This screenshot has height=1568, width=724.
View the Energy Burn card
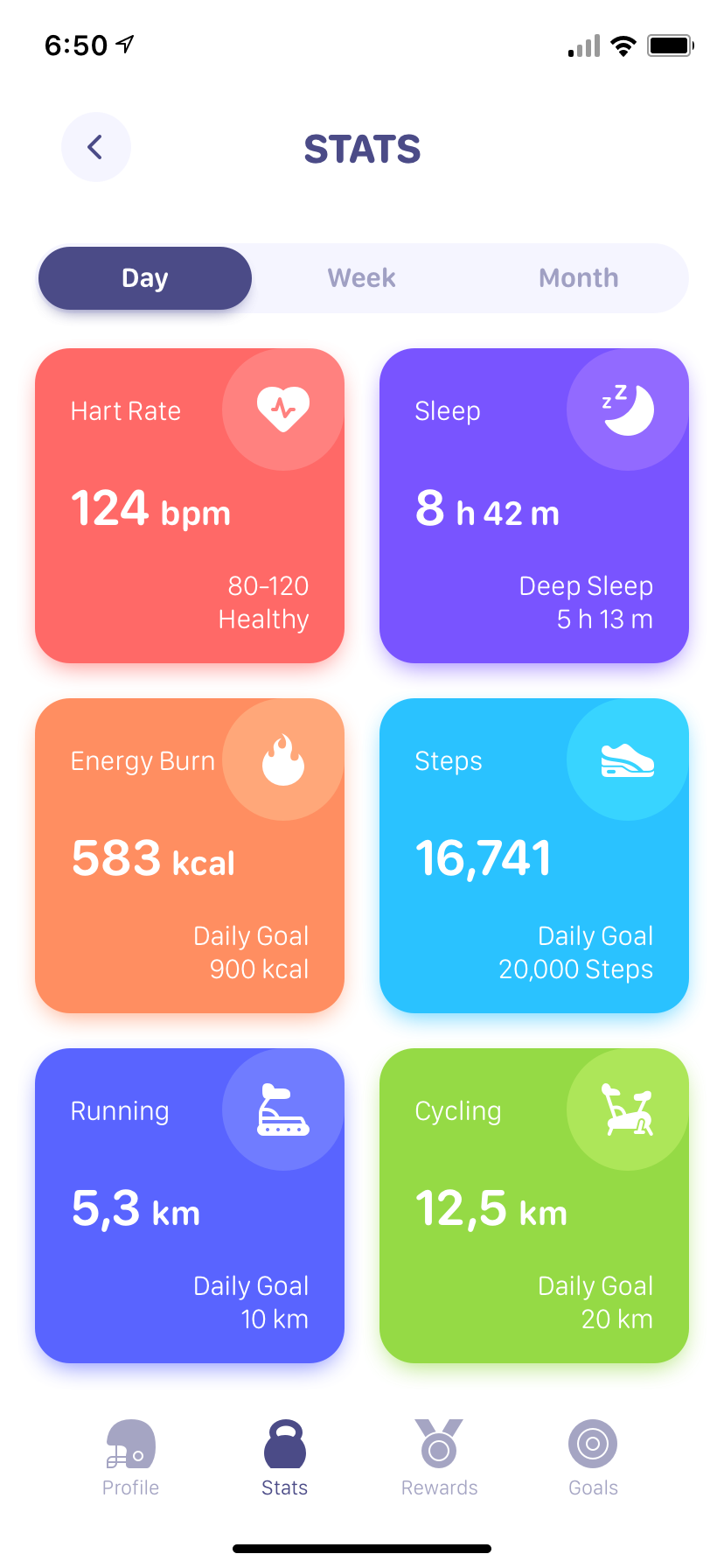[190, 856]
